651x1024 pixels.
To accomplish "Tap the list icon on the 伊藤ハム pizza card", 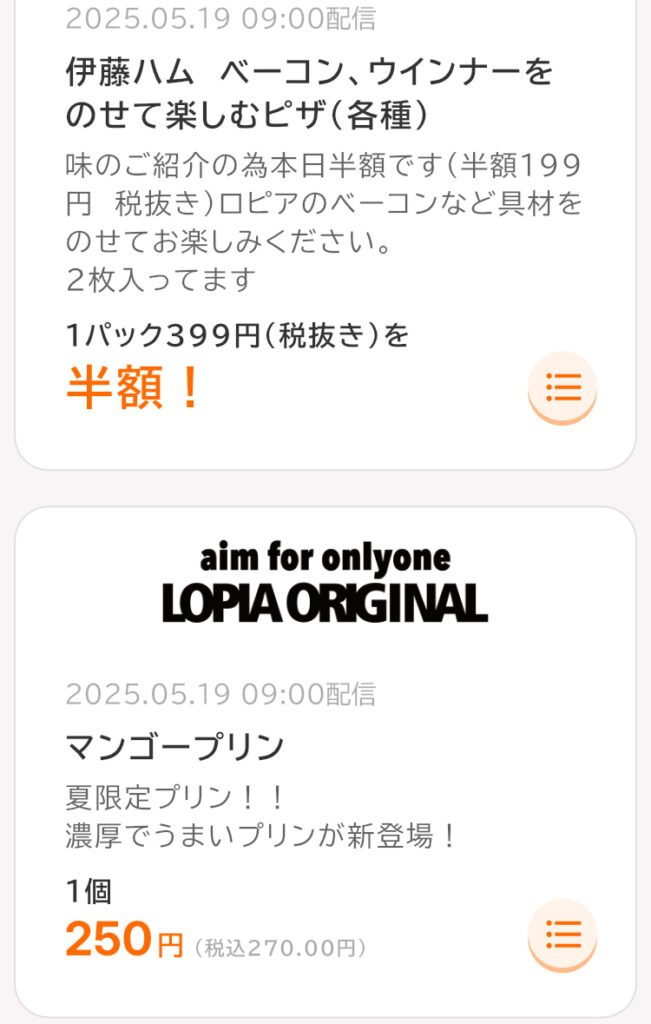I will coord(562,387).
